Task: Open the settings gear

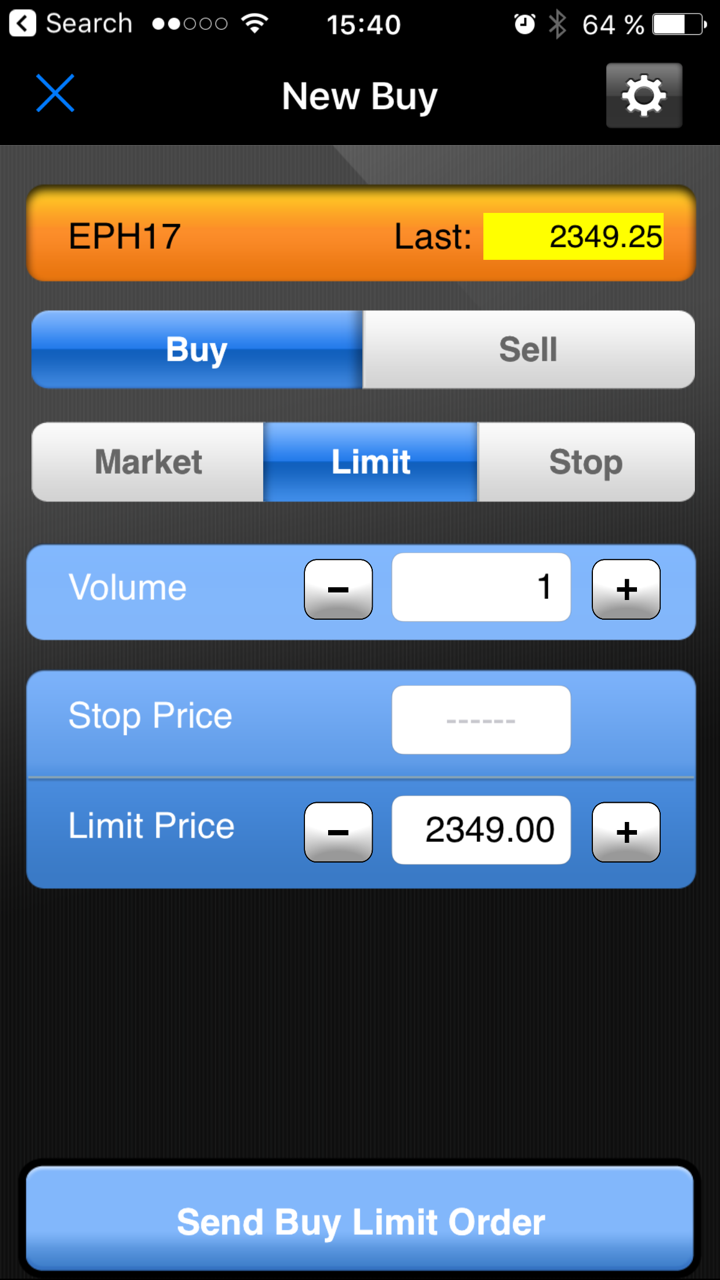Action: [x=643, y=96]
